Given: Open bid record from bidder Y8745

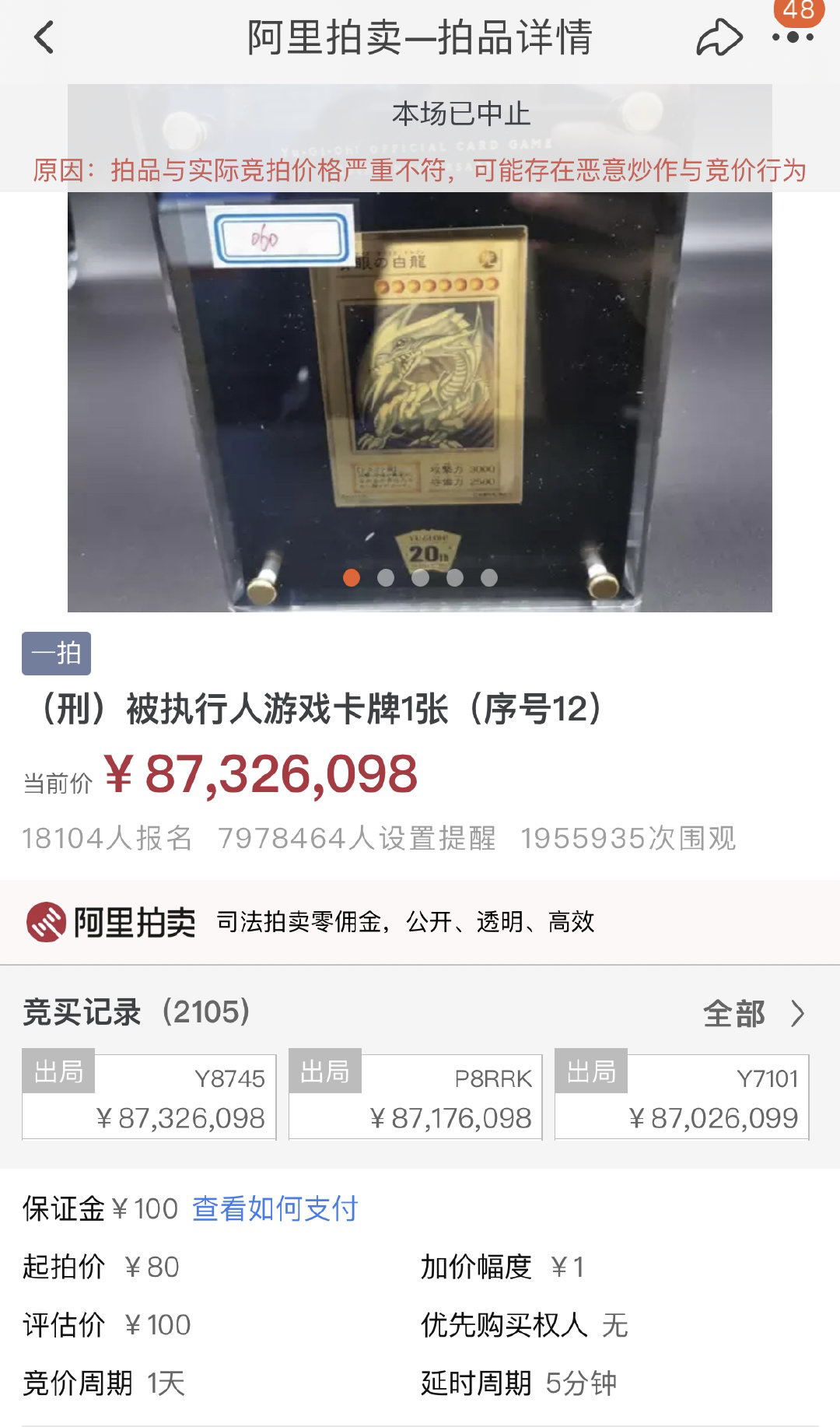Looking at the screenshot, I should (x=149, y=1097).
